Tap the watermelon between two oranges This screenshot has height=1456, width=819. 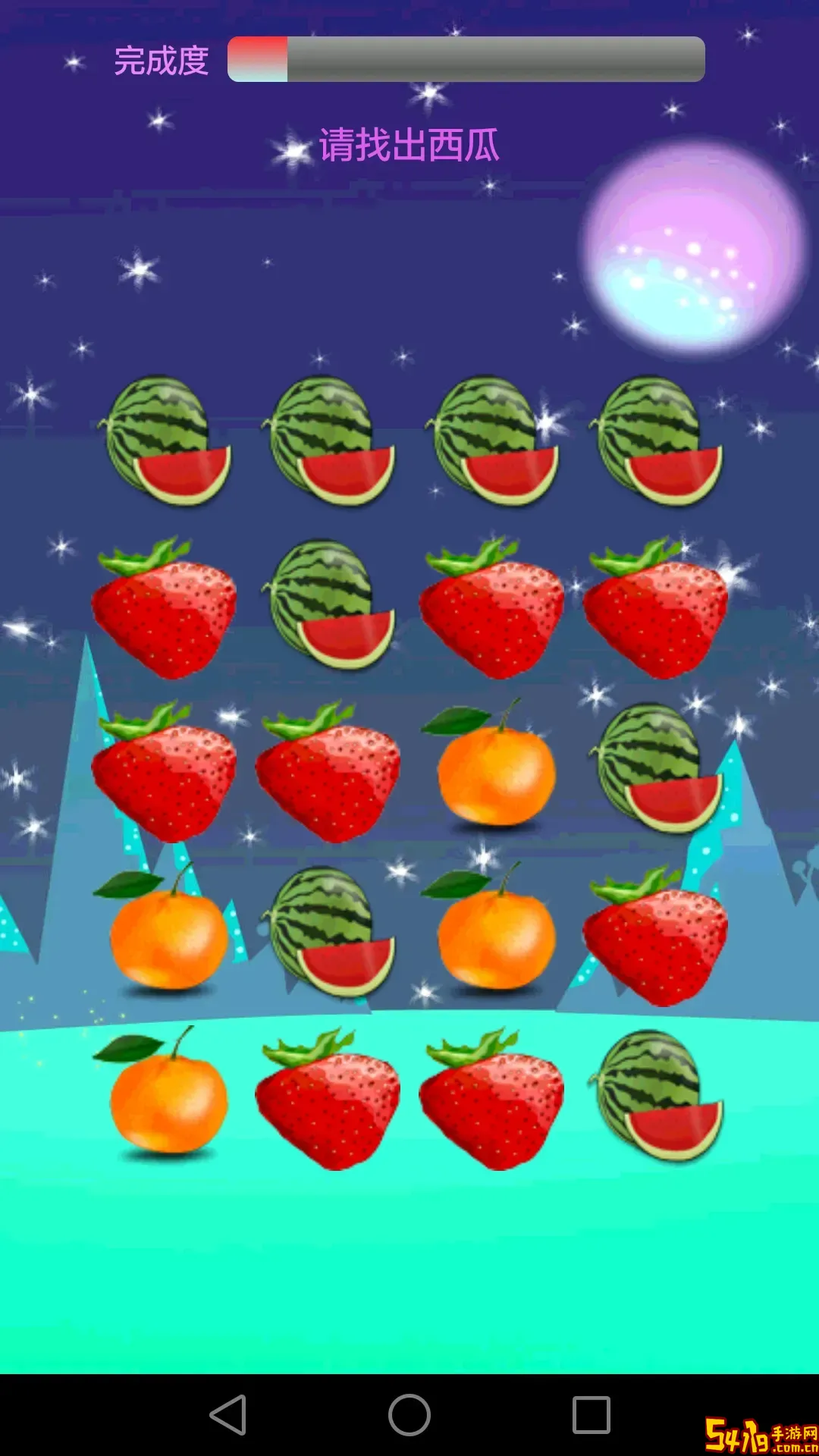point(331,931)
